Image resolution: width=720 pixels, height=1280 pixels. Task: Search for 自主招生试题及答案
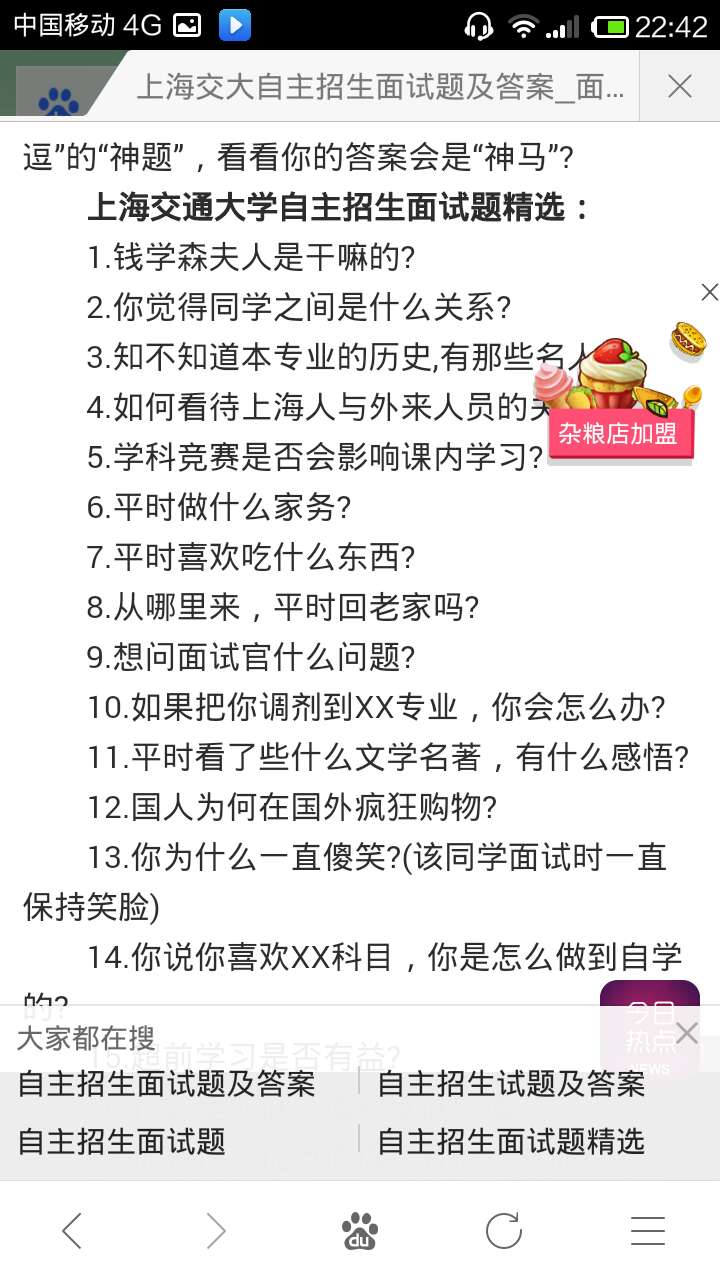click(511, 1083)
